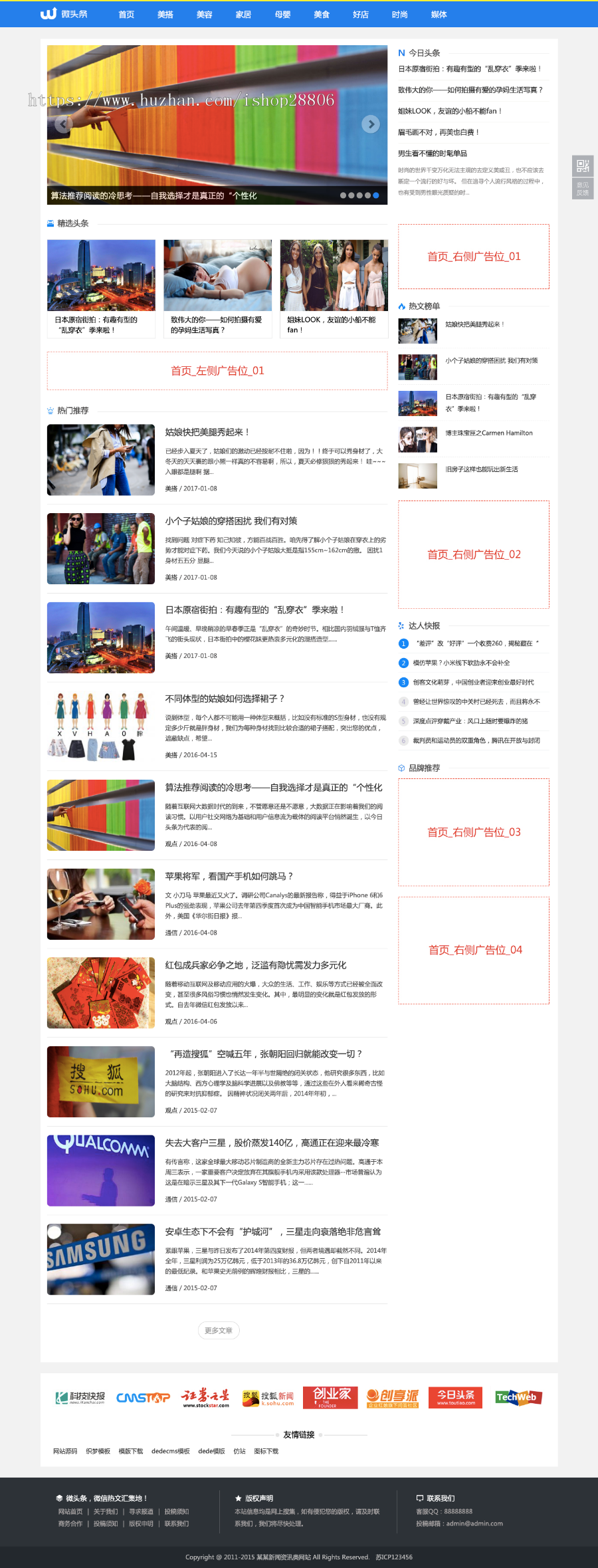Open article 不同体型的姑娘如何选择裙子？

(225, 699)
